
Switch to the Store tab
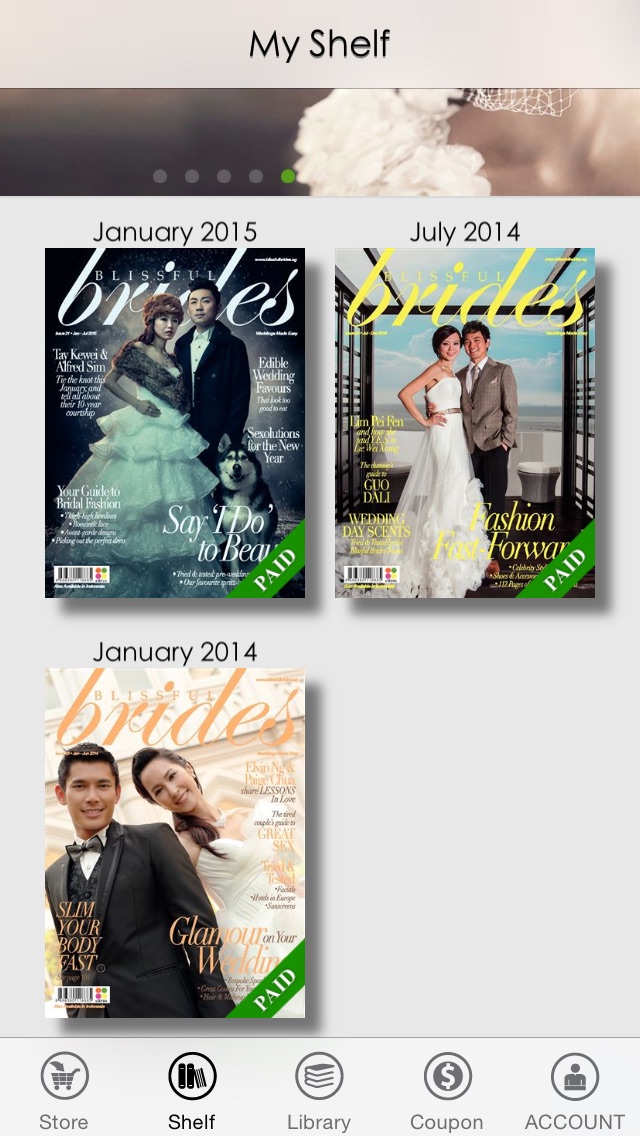[64, 1090]
